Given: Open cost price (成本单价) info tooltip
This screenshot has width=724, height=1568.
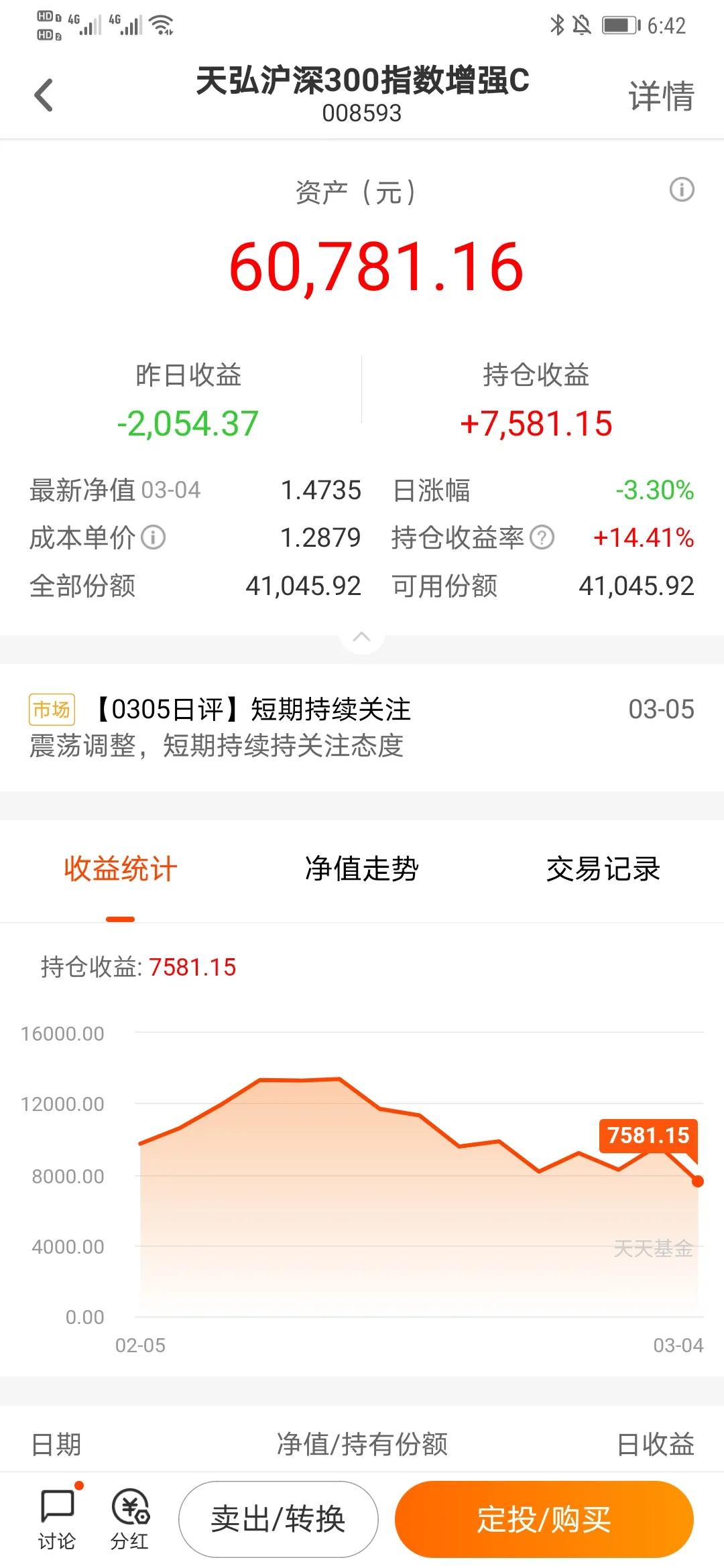Looking at the screenshot, I should pyautogui.click(x=154, y=537).
